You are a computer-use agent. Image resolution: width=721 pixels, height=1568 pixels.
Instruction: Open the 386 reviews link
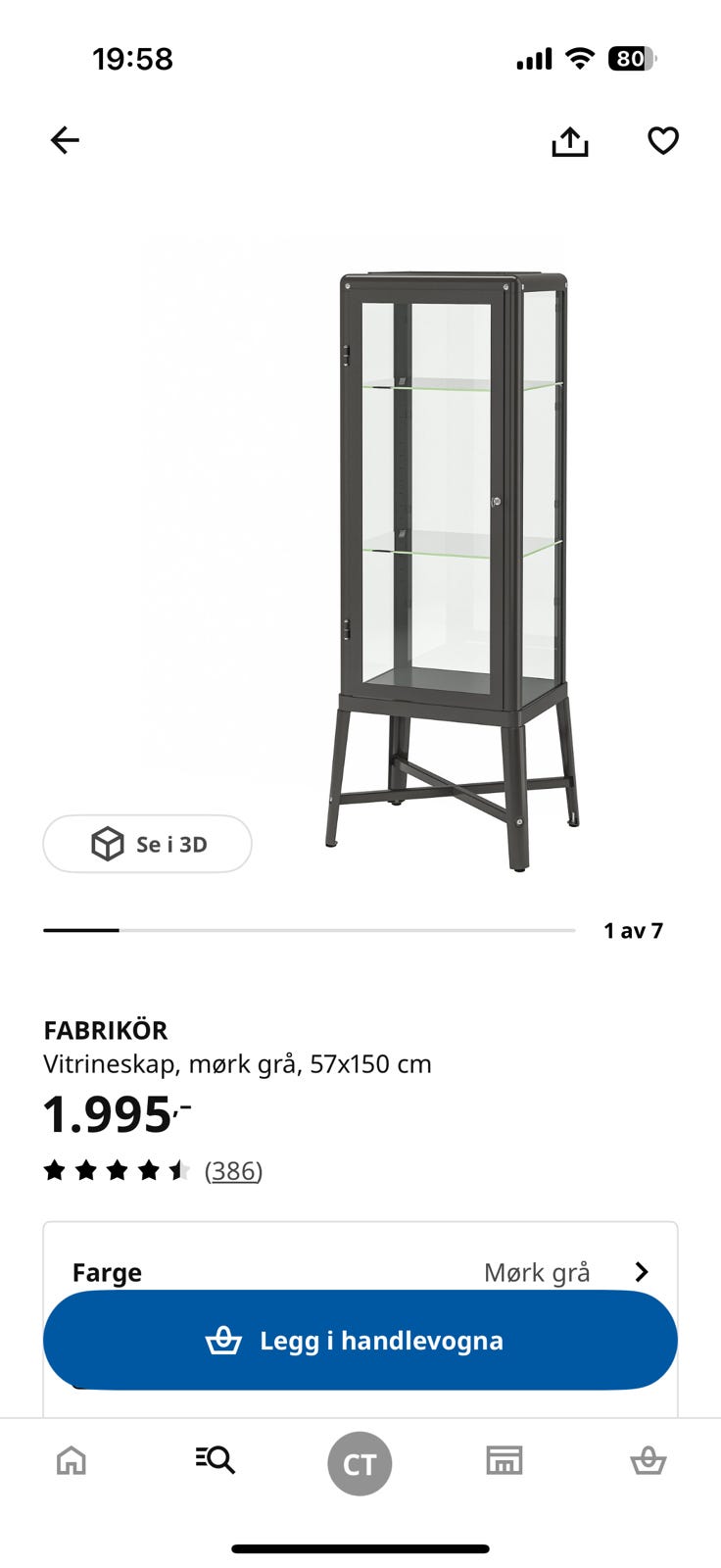(x=233, y=1170)
